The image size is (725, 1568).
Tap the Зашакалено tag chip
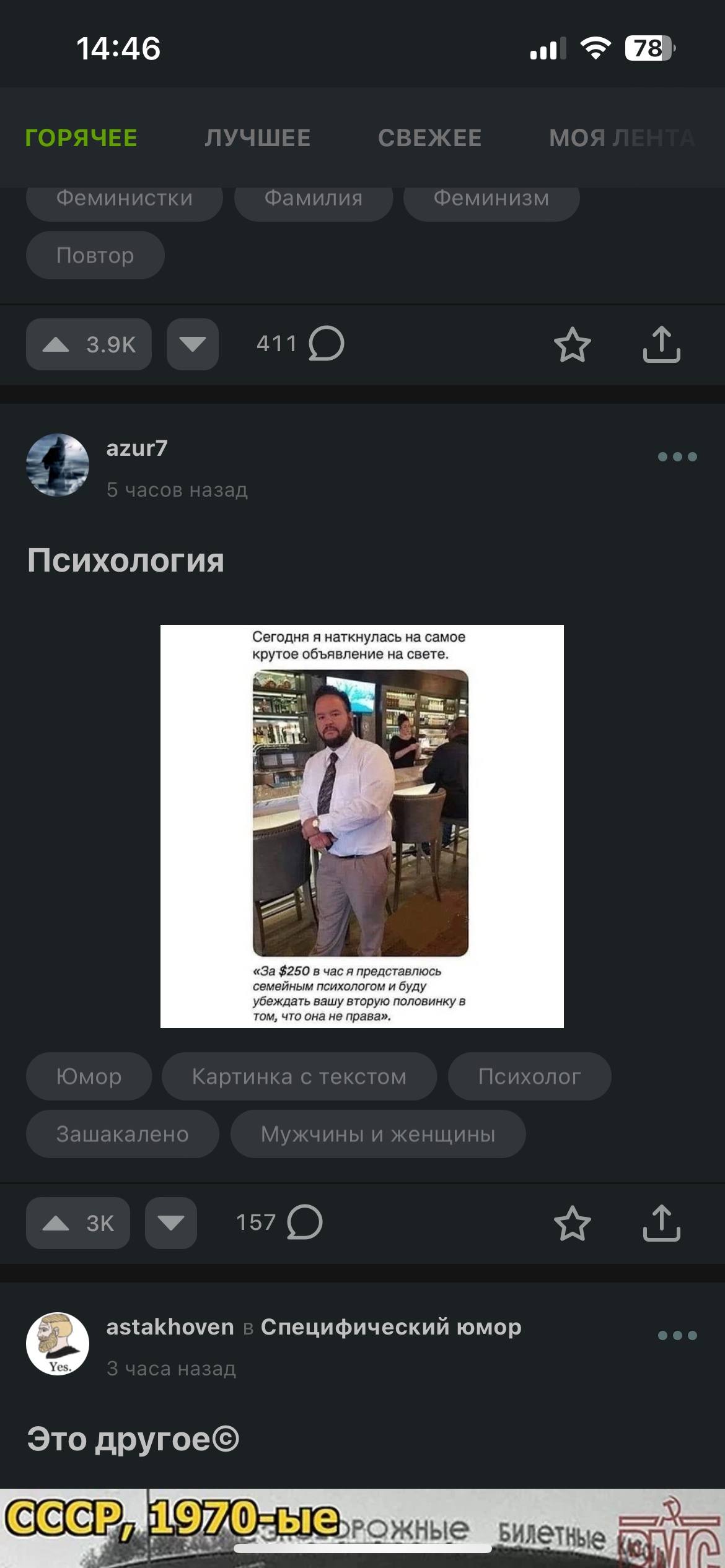[123, 1134]
